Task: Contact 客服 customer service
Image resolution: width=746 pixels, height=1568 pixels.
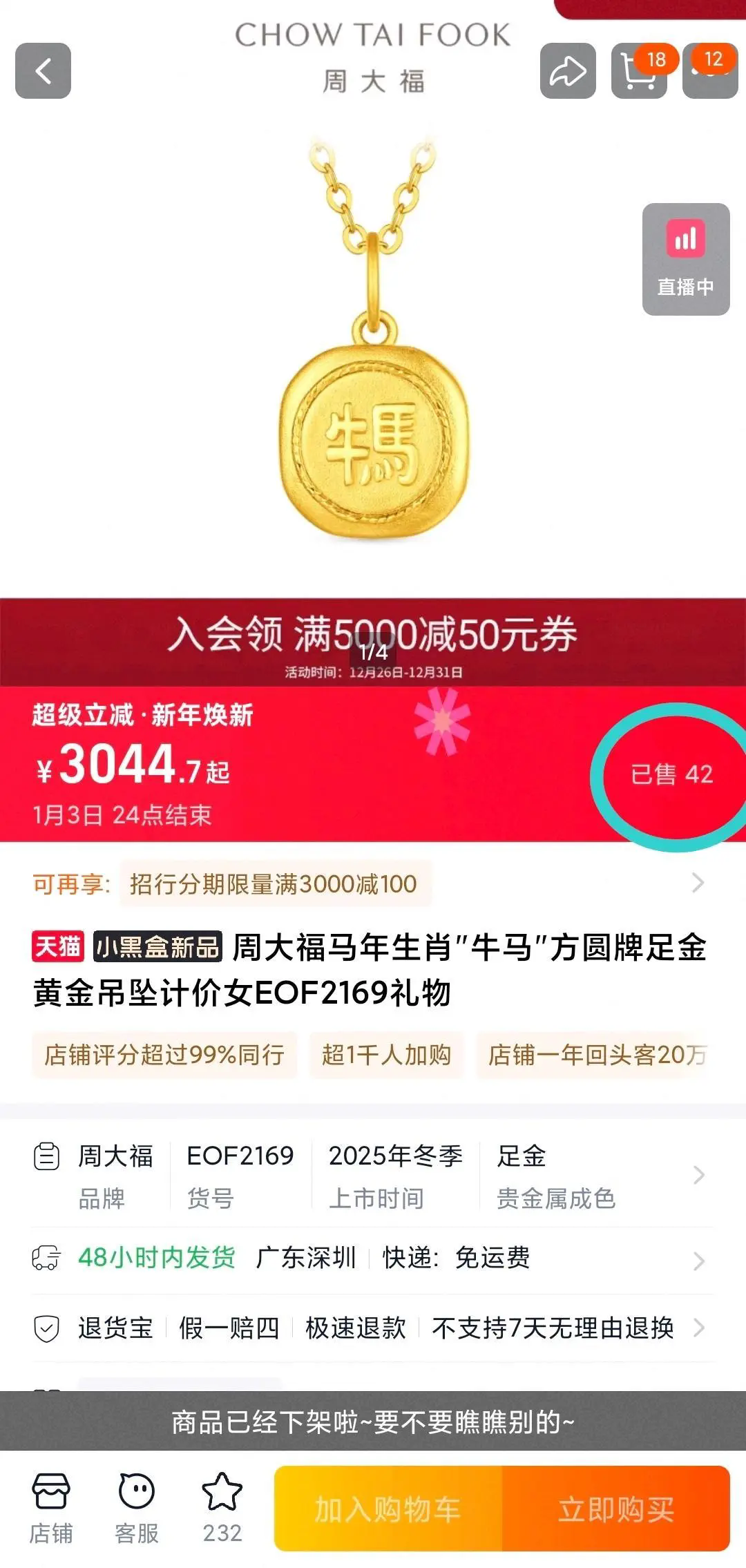Action: click(x=136, y=1509)
